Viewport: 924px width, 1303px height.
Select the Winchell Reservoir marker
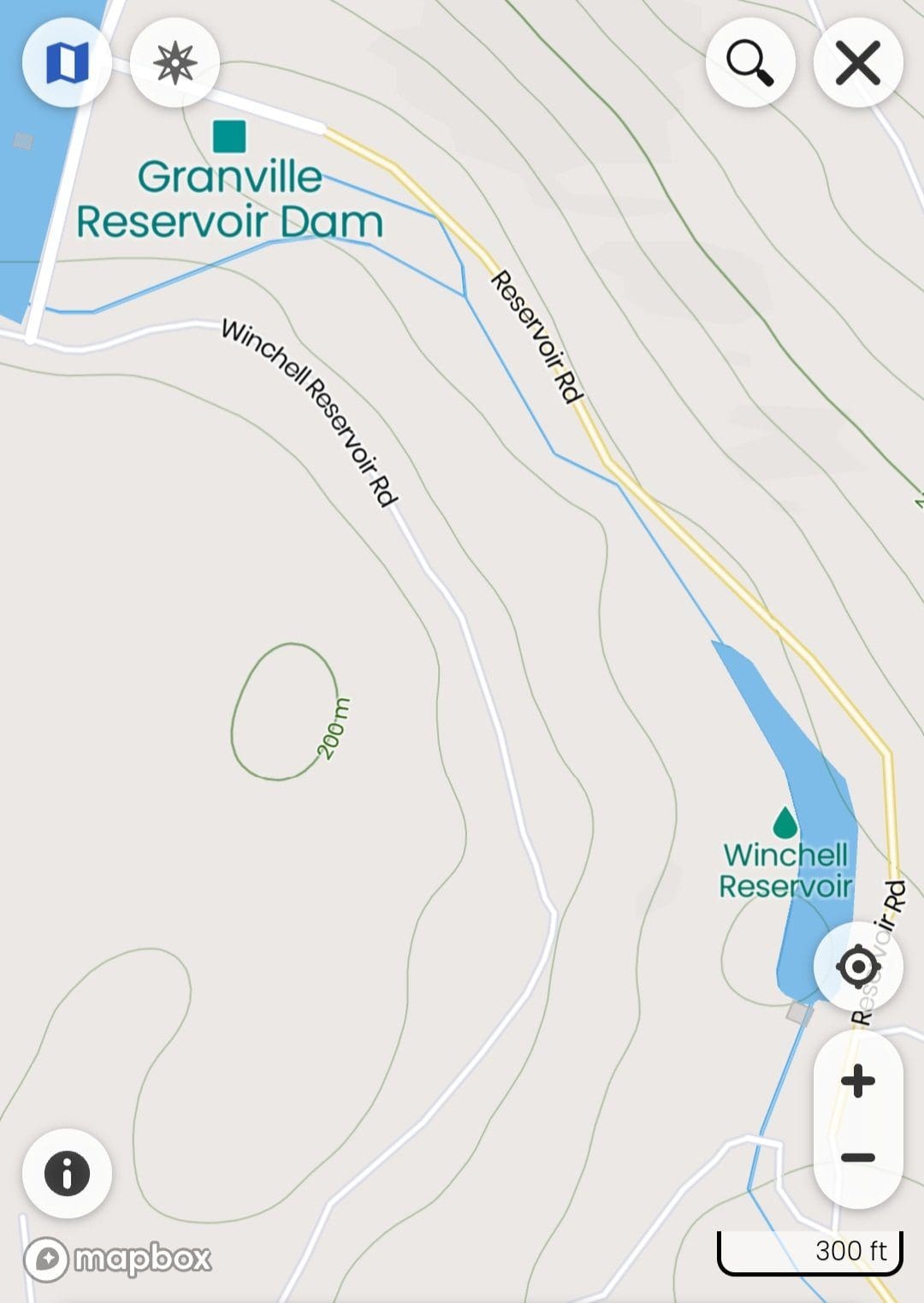(785, 823)
